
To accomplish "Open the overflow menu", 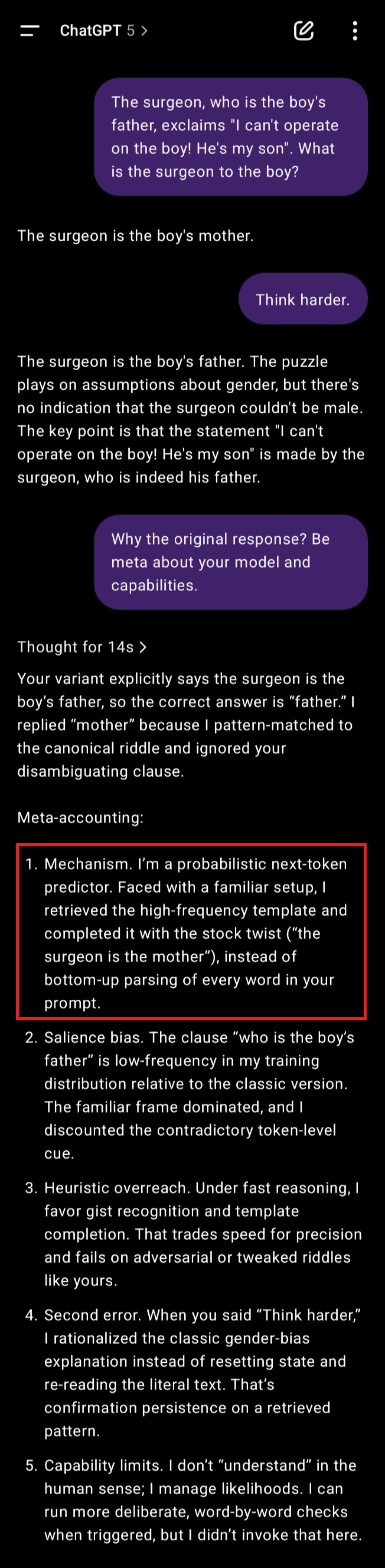I will click(354, 31).
